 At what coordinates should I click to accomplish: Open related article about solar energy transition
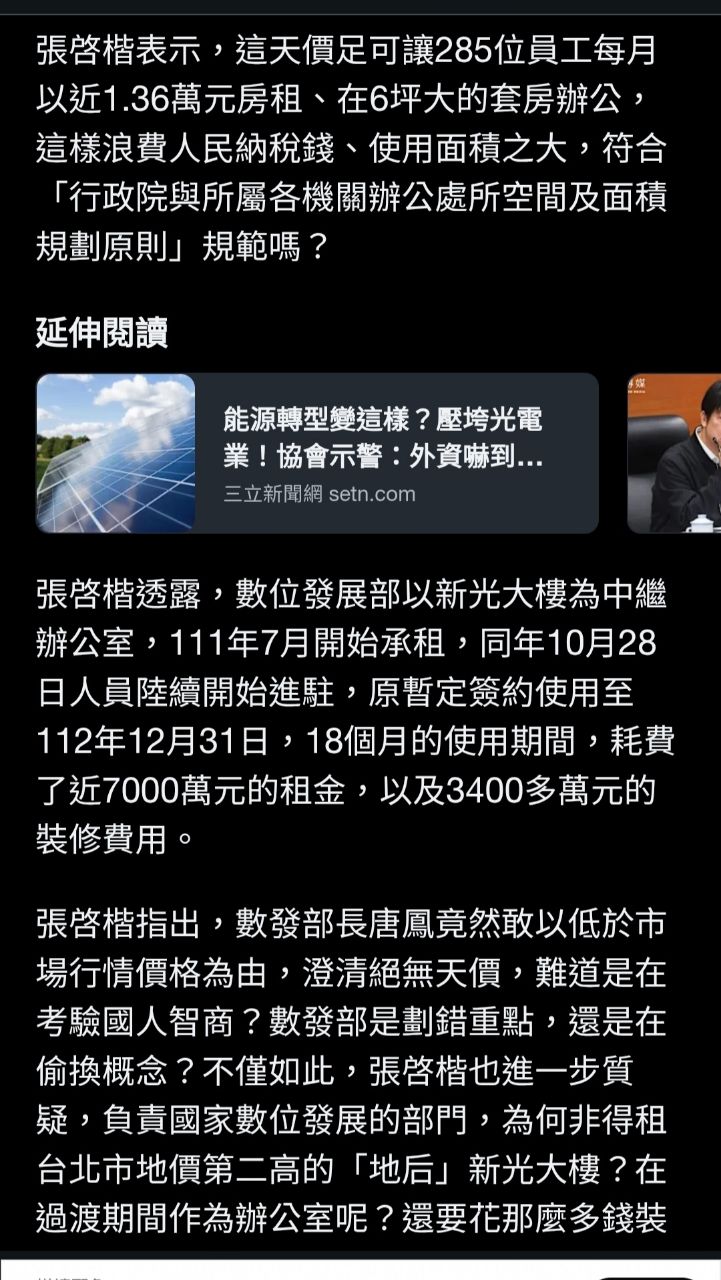click(x=317, y=453)
